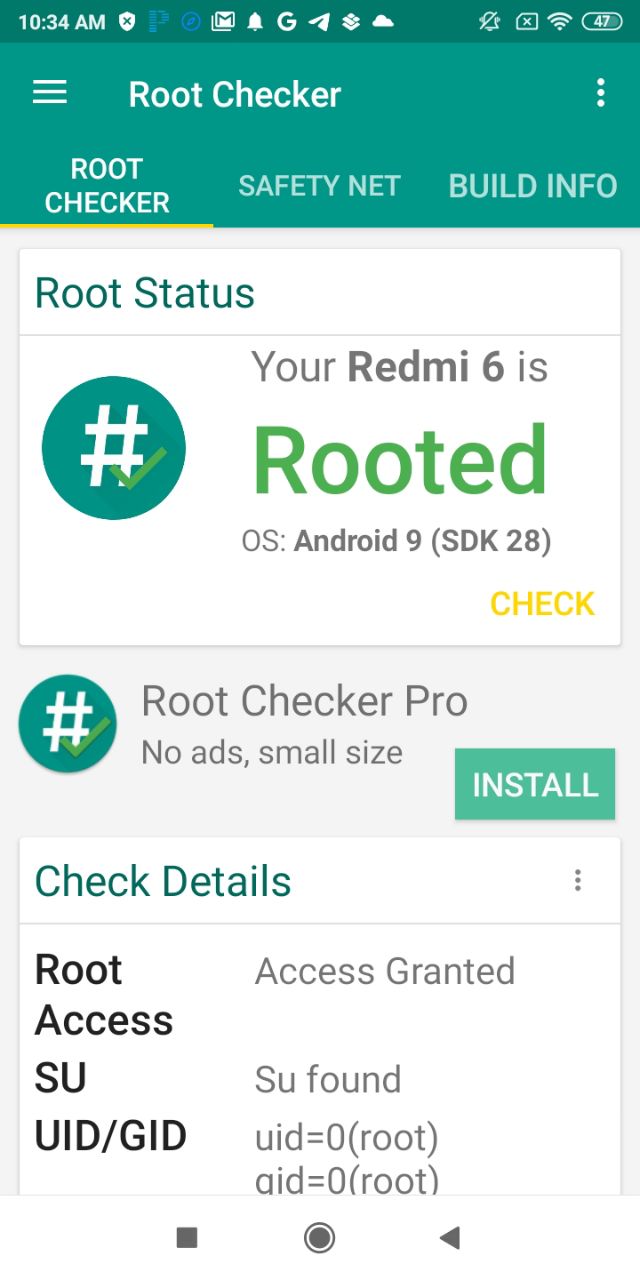640x1280 pixels.
Task: Tap CHECK to verify root status
Action: tap(542, 604)
